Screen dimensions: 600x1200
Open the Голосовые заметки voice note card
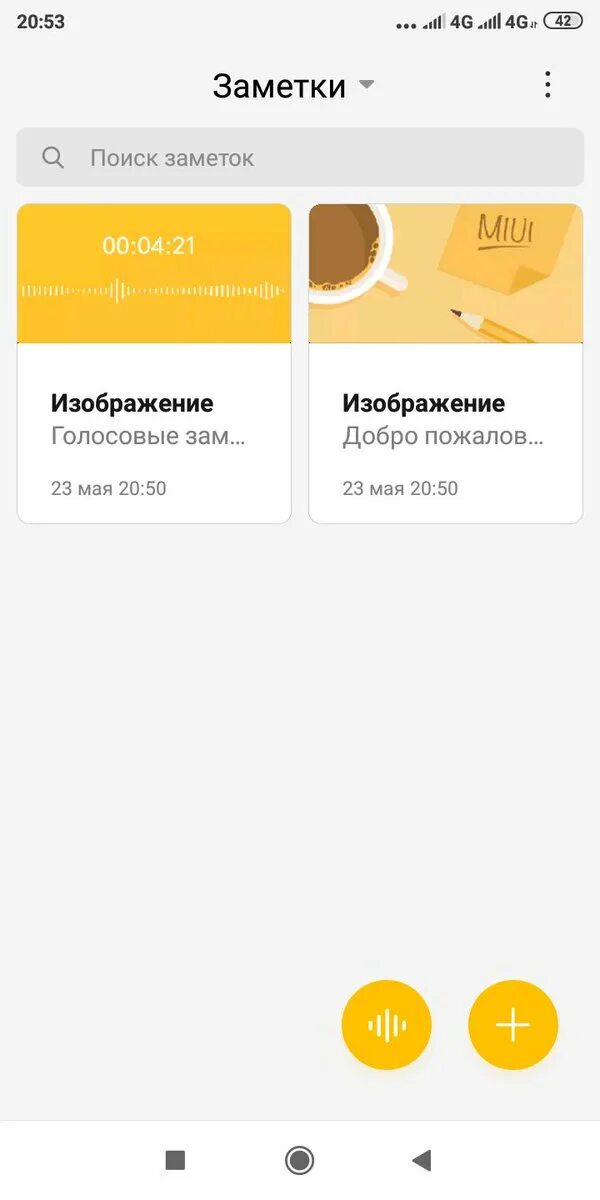(x=154, y=364)
